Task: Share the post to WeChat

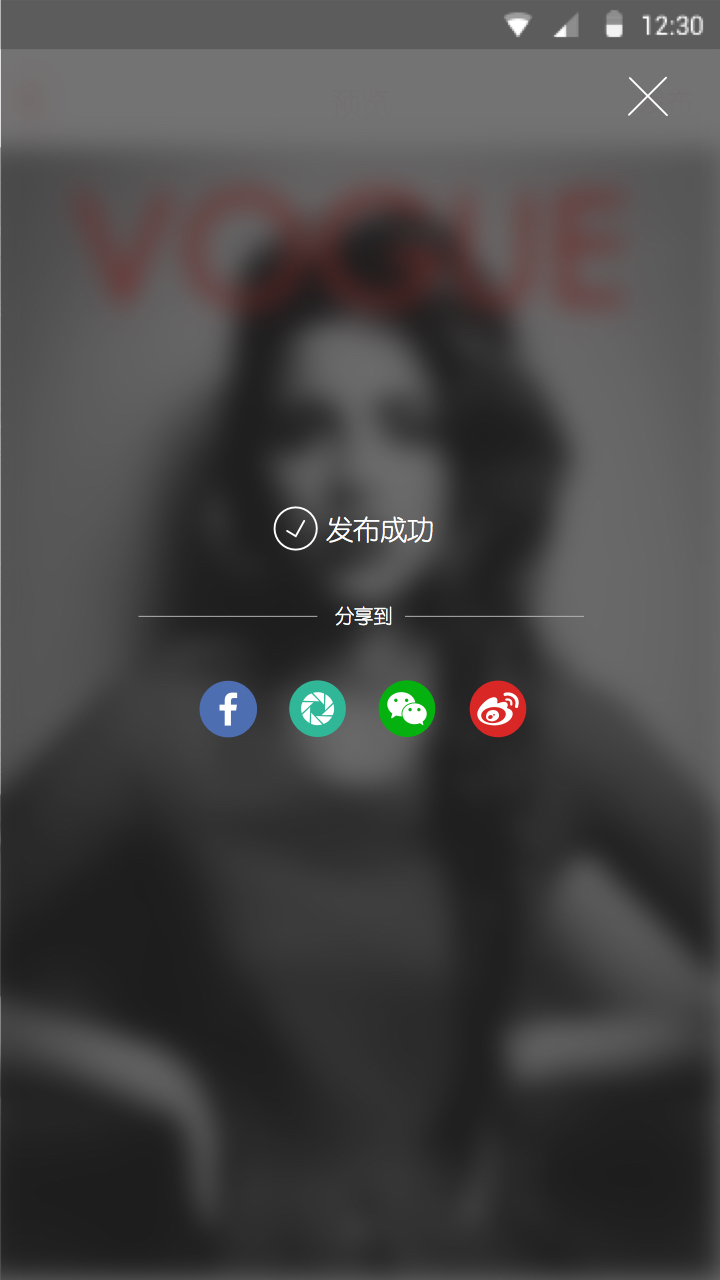Action: pos(407,709)
